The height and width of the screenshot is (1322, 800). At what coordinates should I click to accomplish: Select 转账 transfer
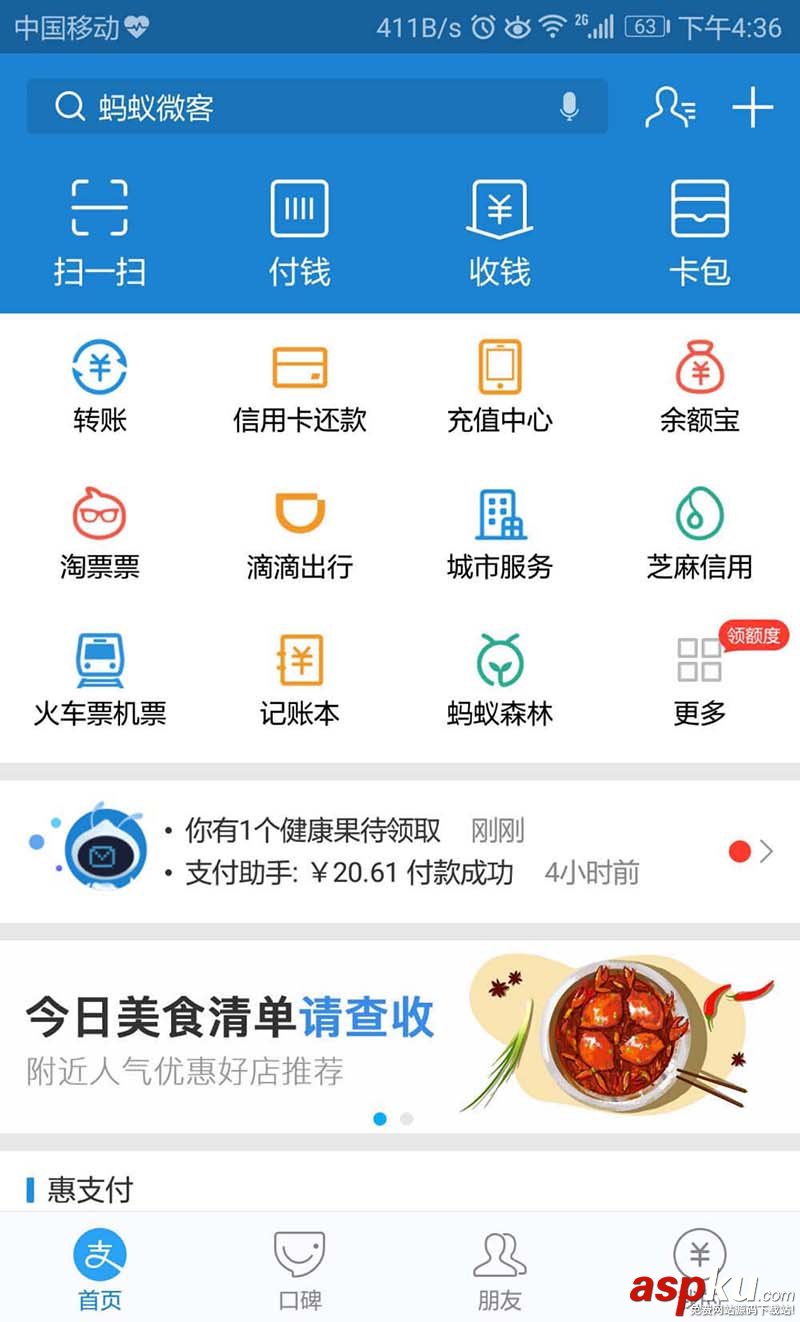[99, 385]
